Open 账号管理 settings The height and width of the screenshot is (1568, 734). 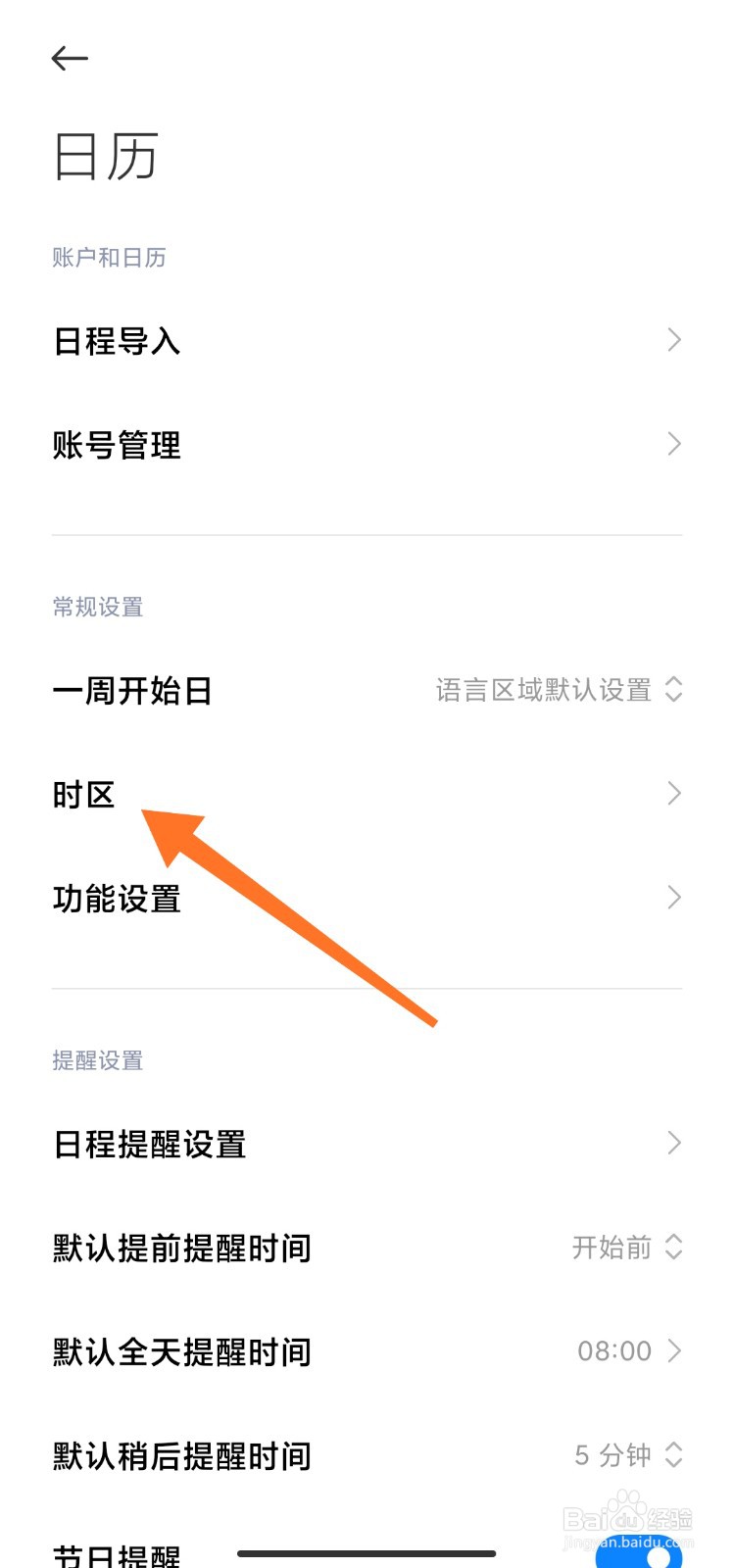pyautogui.click(x=118, y=444)
